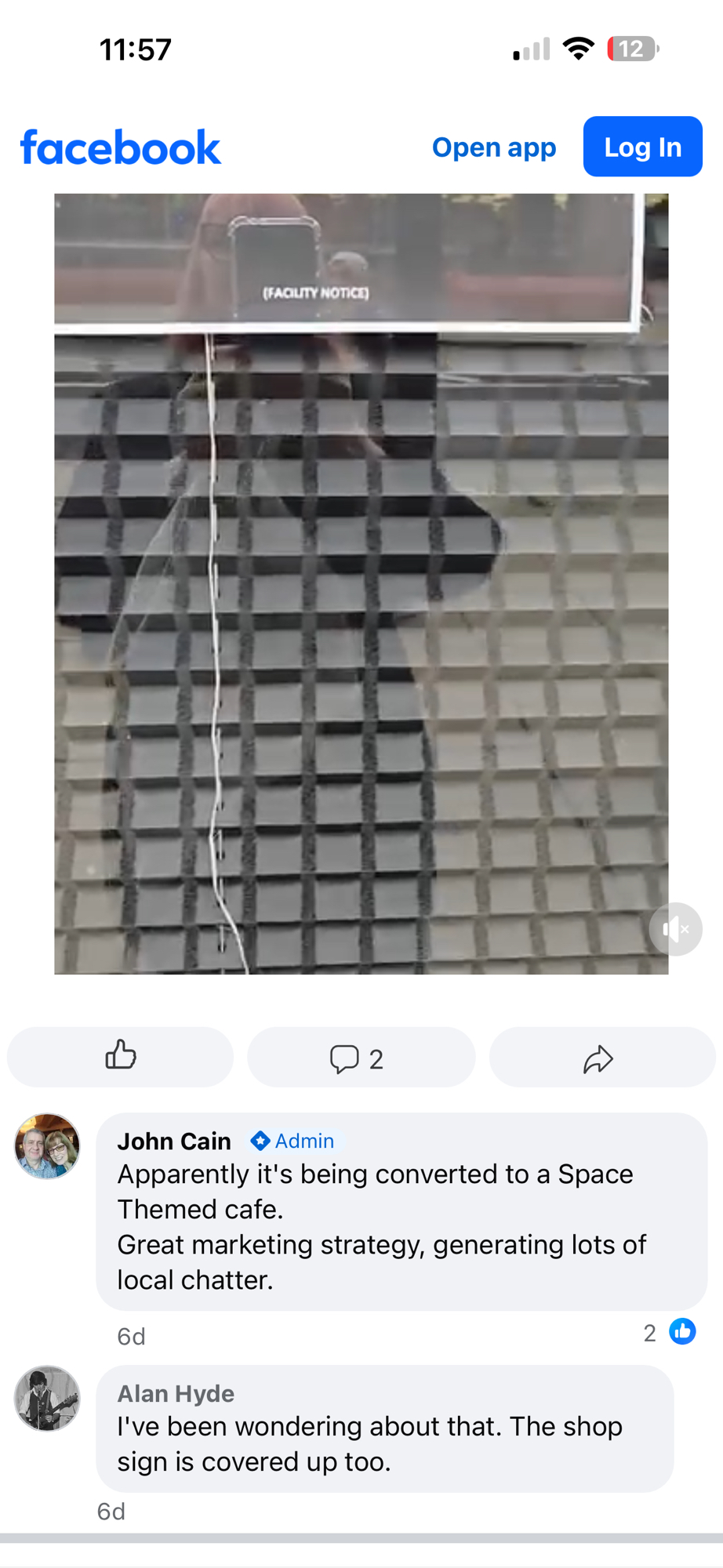This screenshot has width=723, height=1568.
Task: Go to the Facebook home logo
Action: click(x=121, y=147)
